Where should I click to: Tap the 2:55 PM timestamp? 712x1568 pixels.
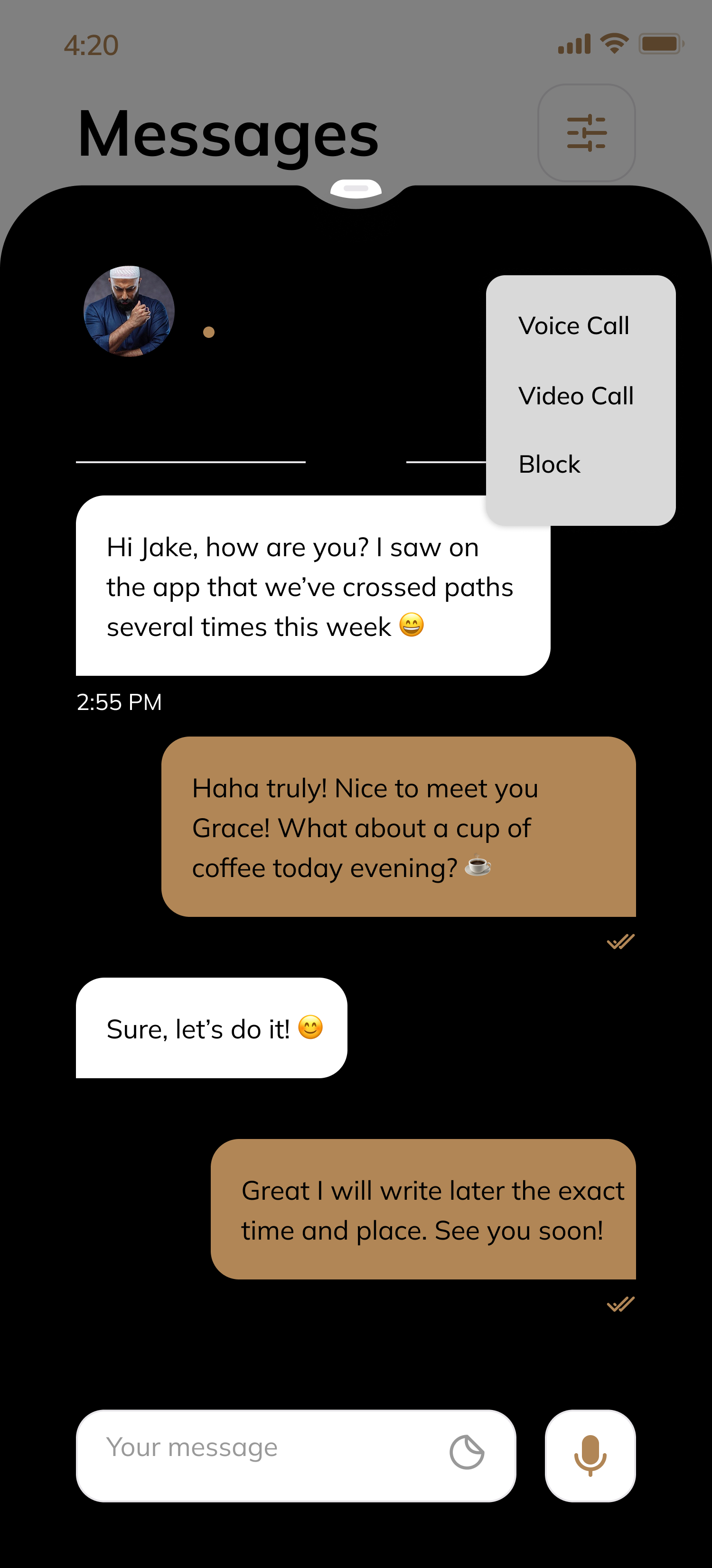click(x=119, y=701)
